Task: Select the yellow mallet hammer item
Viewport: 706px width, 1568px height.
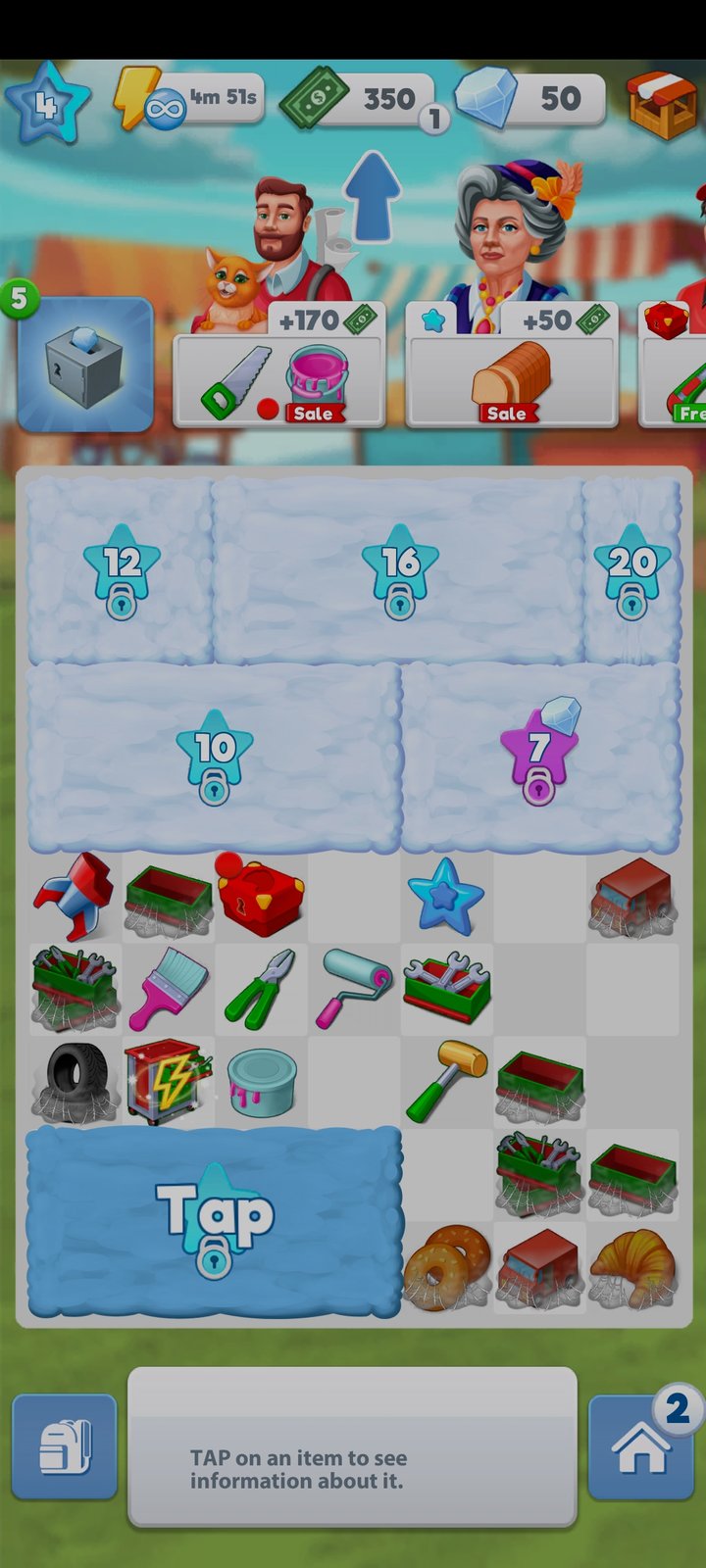Action: click(446, 1081)
